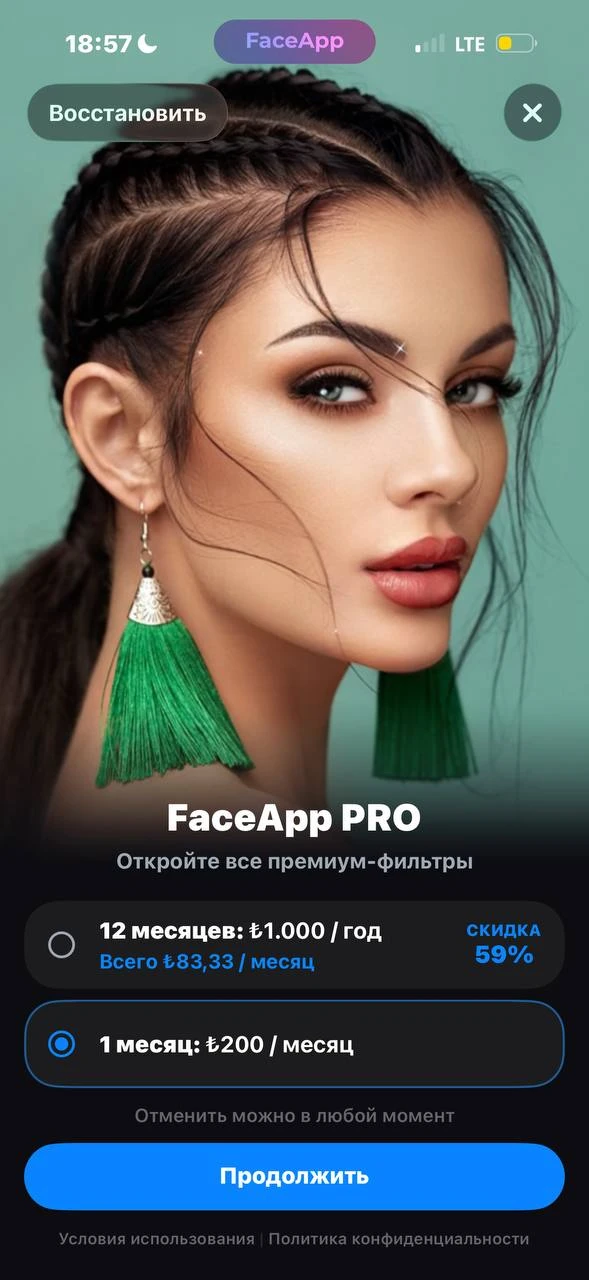Viewport: 589px width, 1280px height.
Task: Return to FaceApp via the top pill
Action: (294, 42)
